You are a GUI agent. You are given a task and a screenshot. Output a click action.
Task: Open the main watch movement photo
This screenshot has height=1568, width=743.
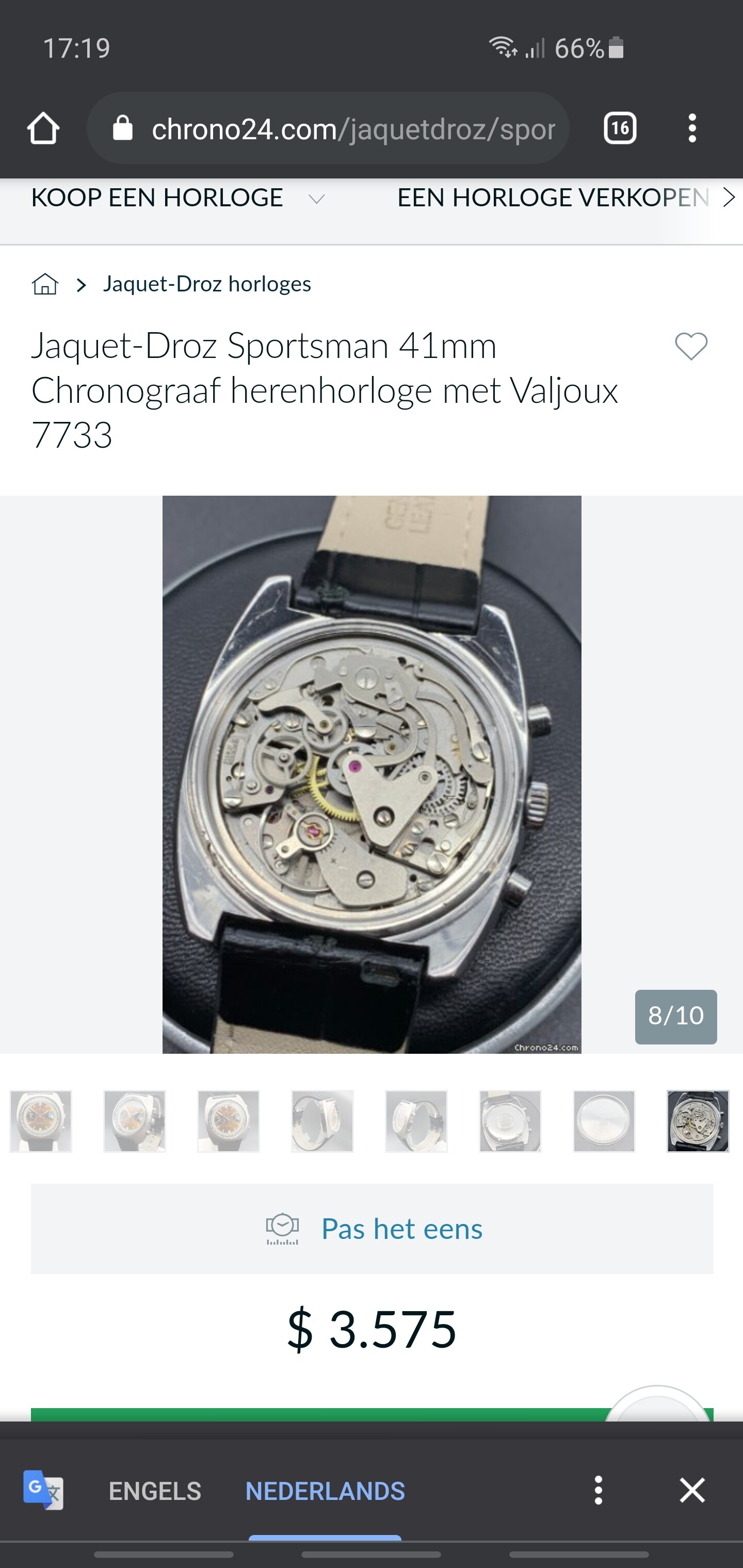pyautogui.click(x=372, y=774)
